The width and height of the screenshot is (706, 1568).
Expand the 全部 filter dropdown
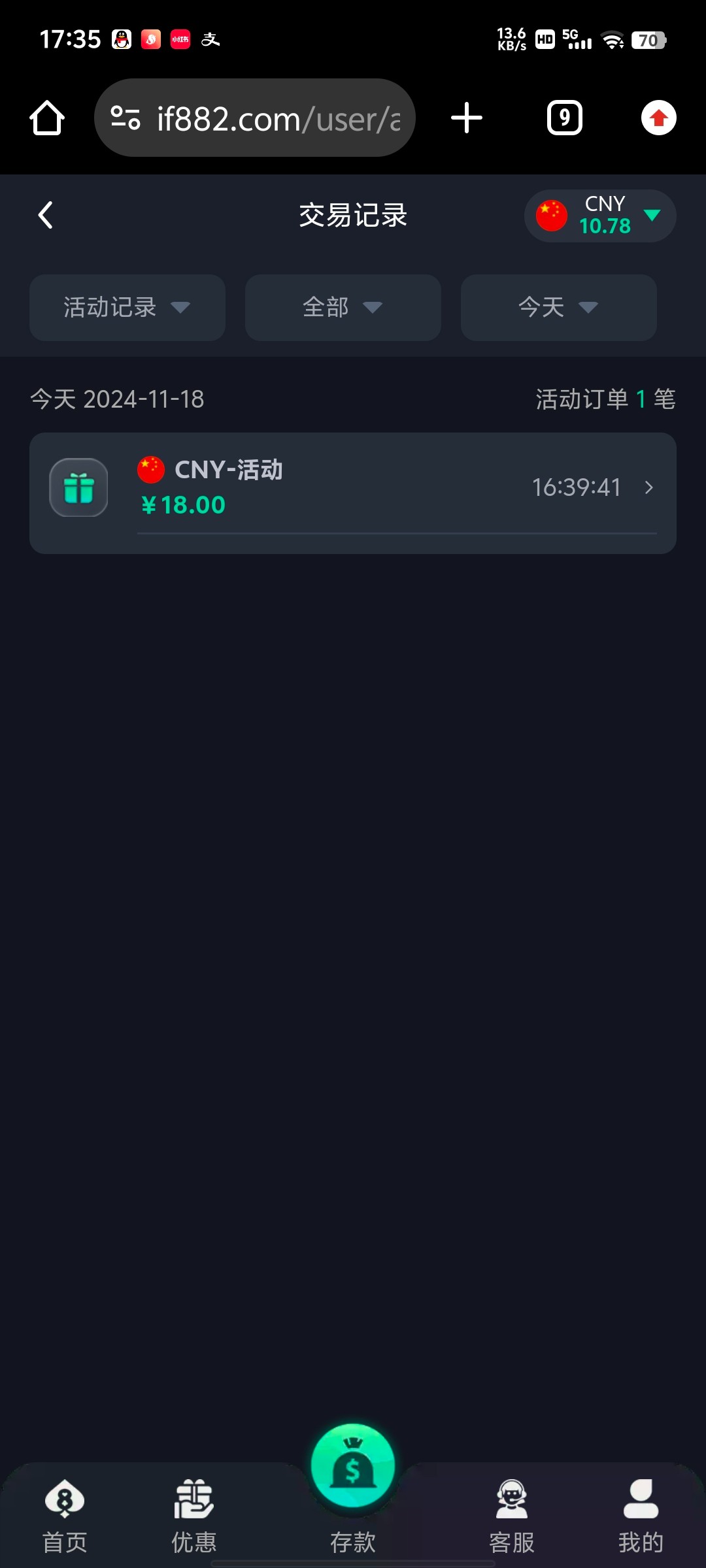pyautogui.click(x=343, y=307)
